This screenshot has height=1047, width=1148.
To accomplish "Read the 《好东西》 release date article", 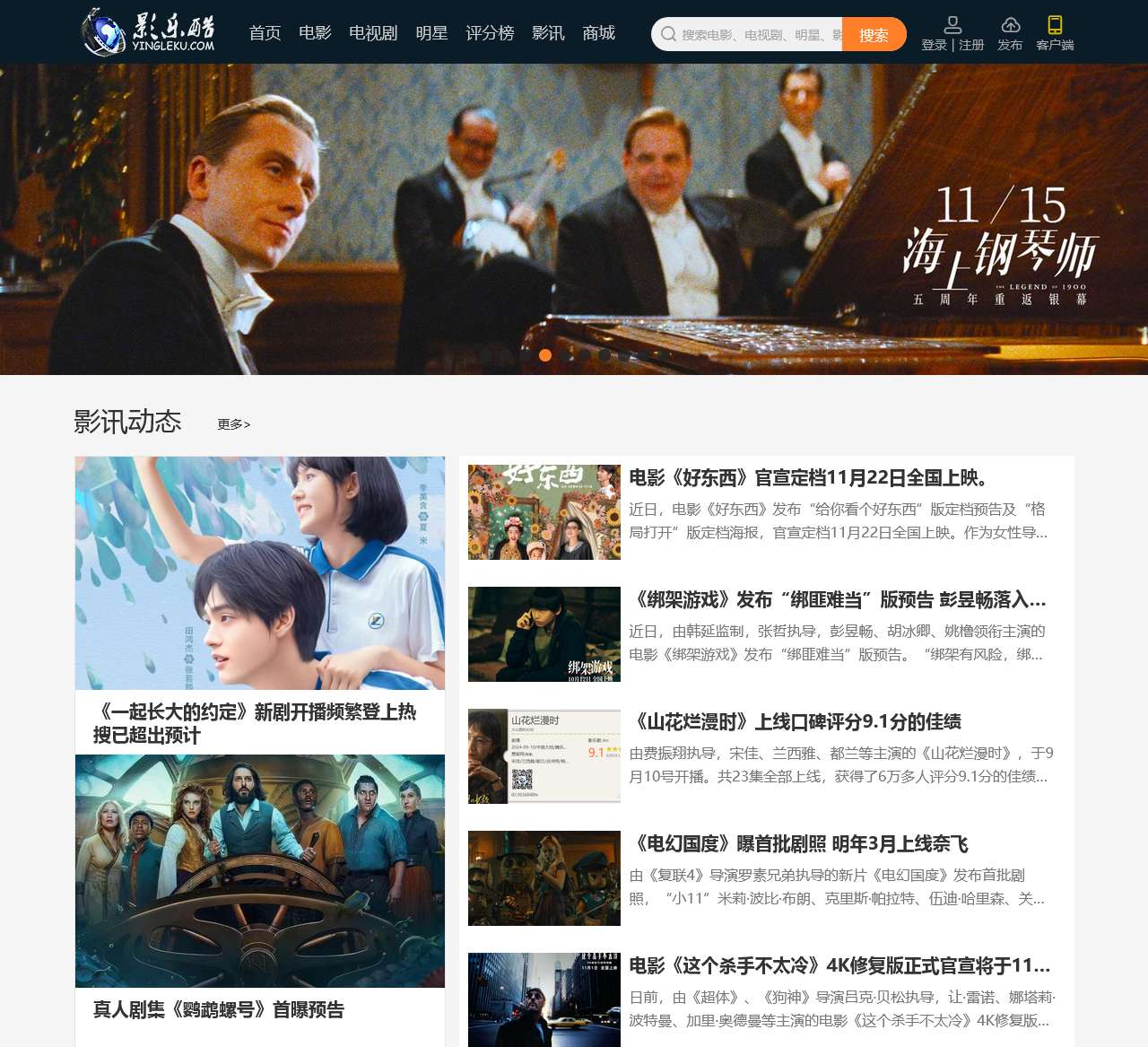I will pyautogui.click(x=808, y=477).
